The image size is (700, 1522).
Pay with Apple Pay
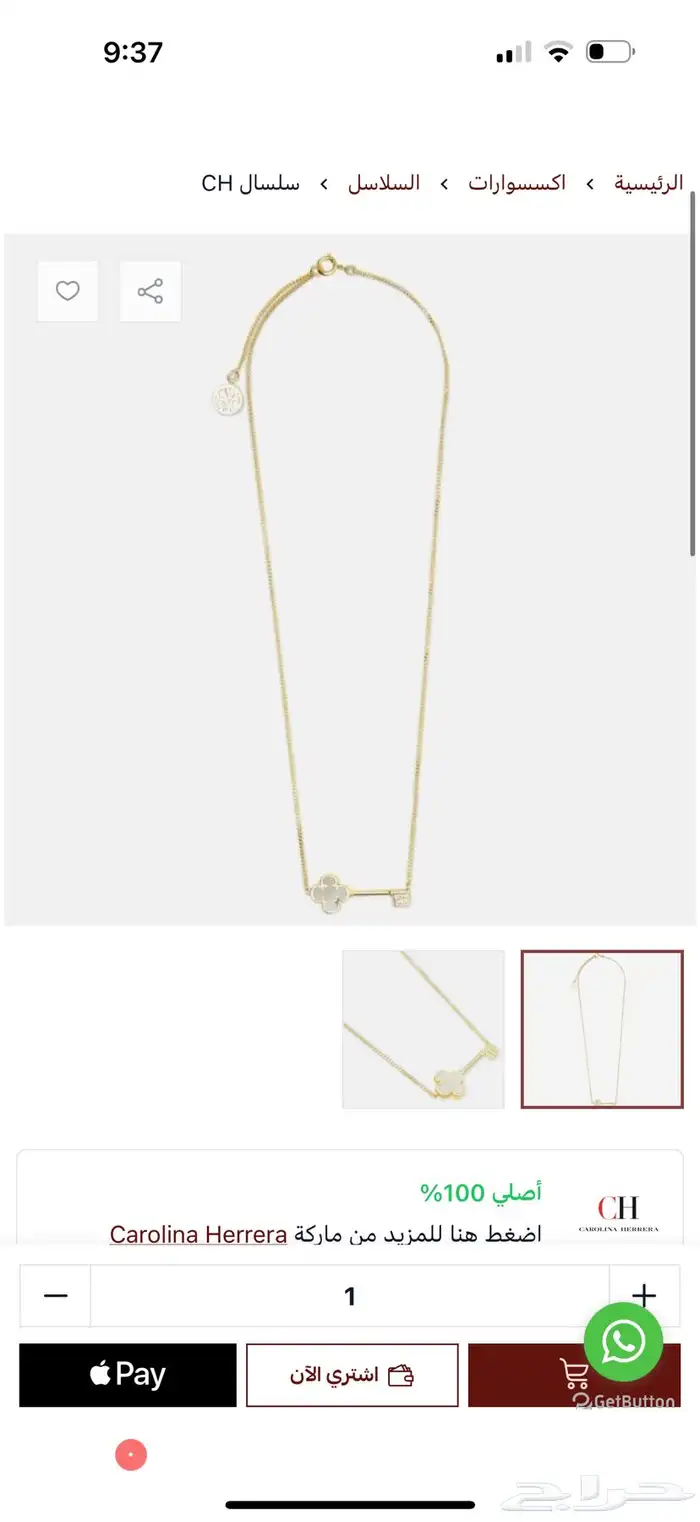[x=128, y=1375]
